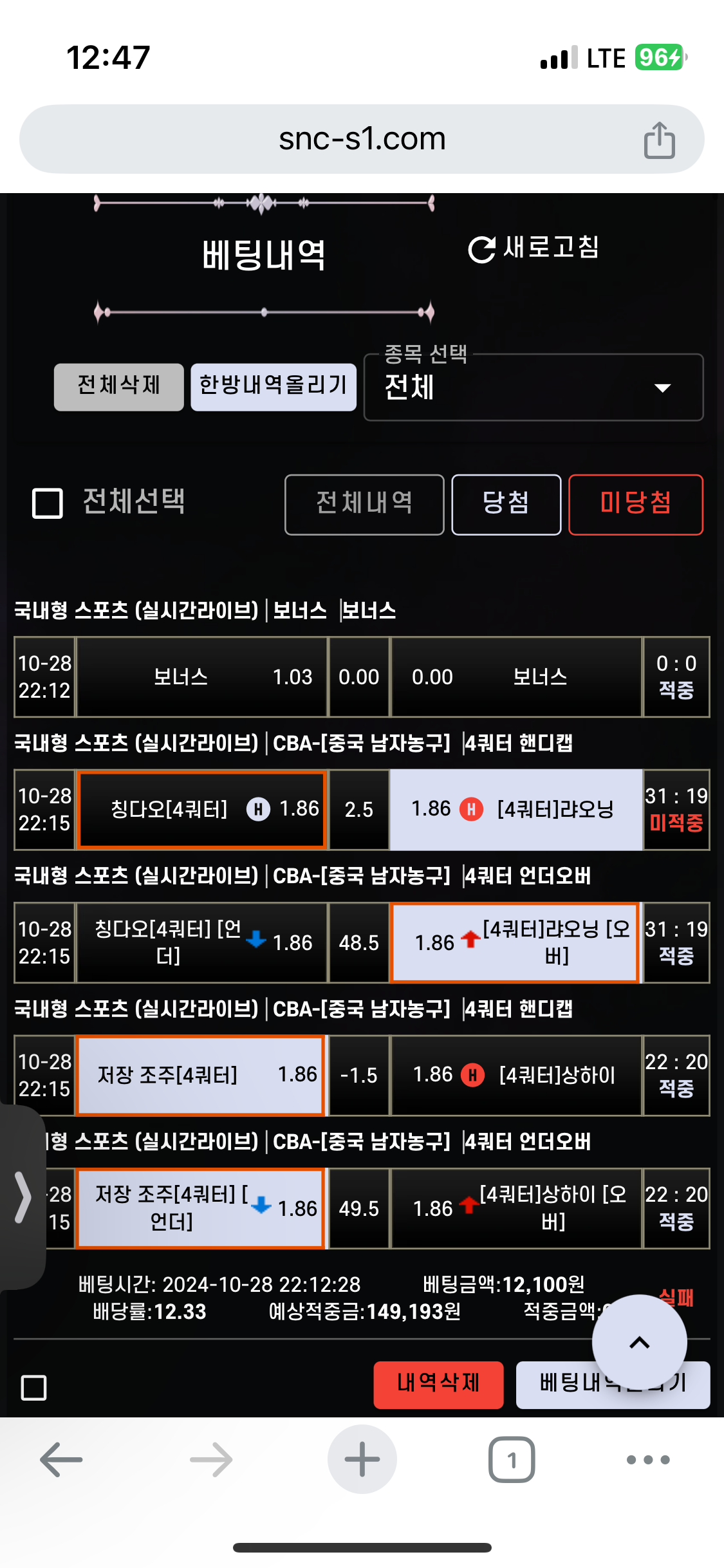Show only 미당첨 bets
724x1568 pixels.
click(636, 505)
